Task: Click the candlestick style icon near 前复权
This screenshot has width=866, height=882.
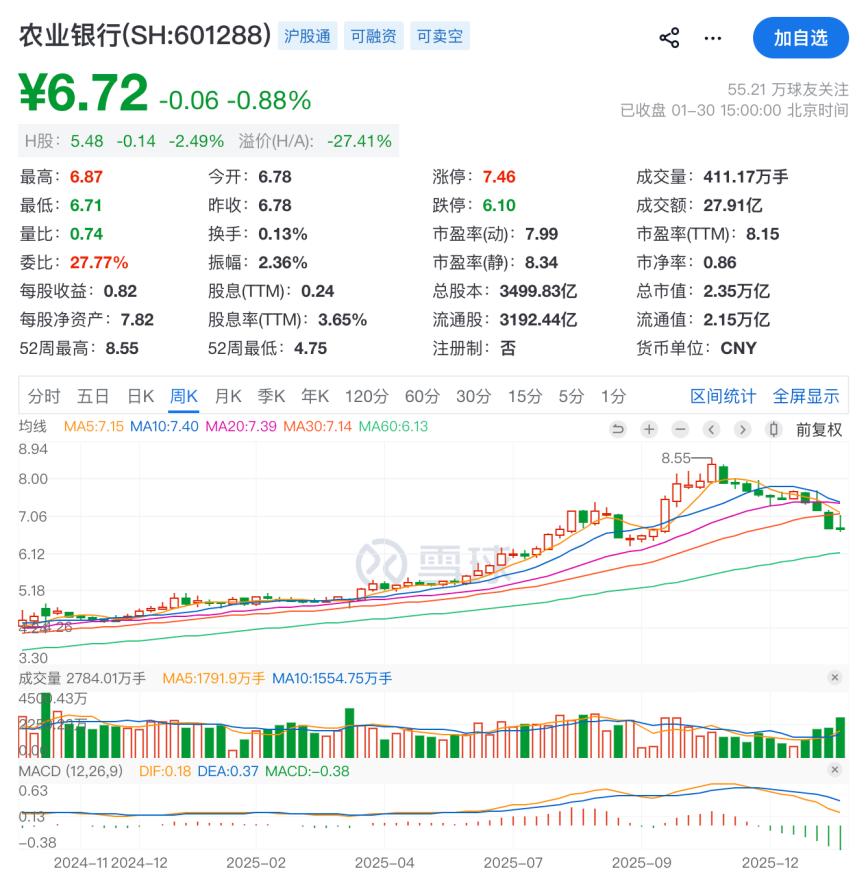Action: 773,430
